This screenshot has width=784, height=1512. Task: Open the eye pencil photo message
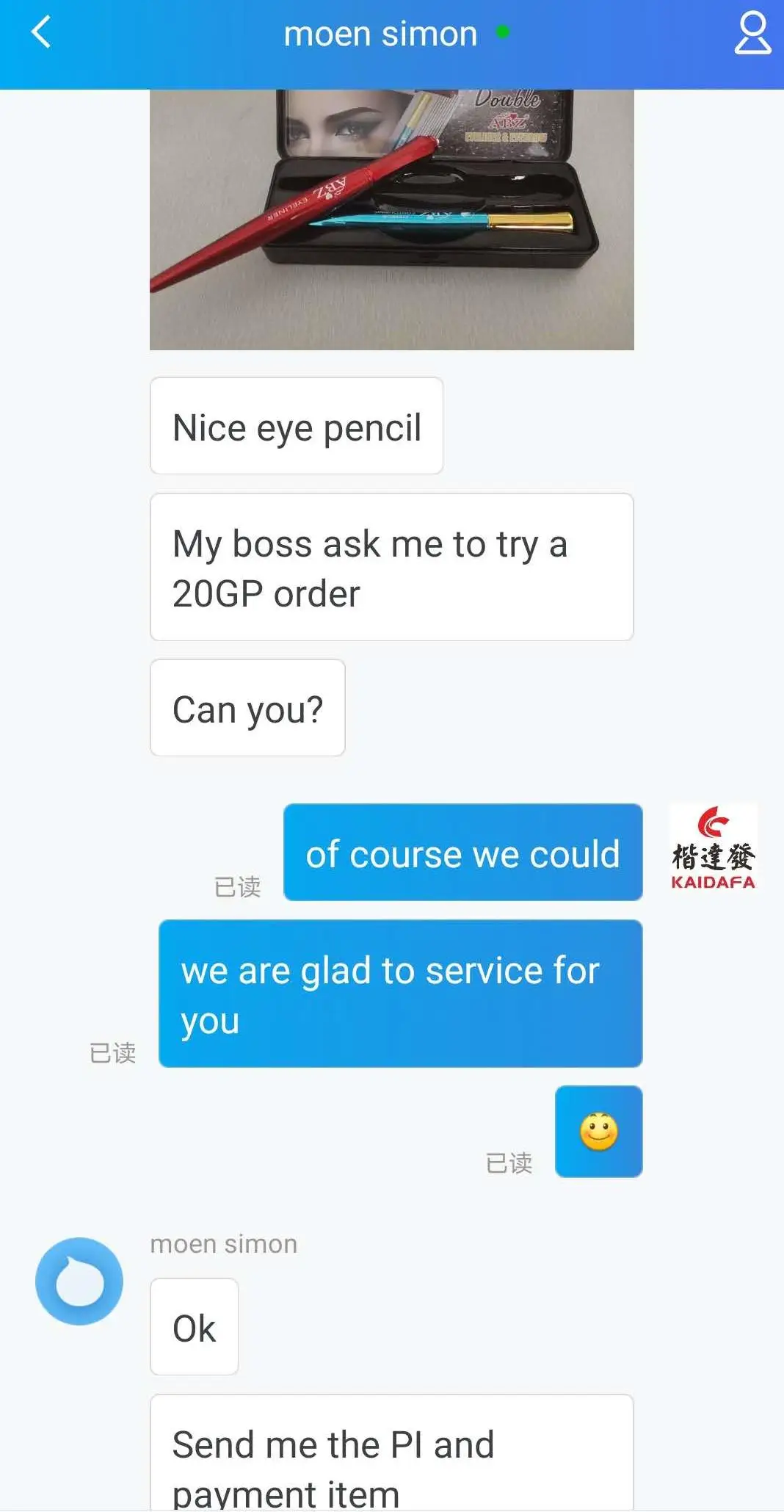[x=391, y=219]
